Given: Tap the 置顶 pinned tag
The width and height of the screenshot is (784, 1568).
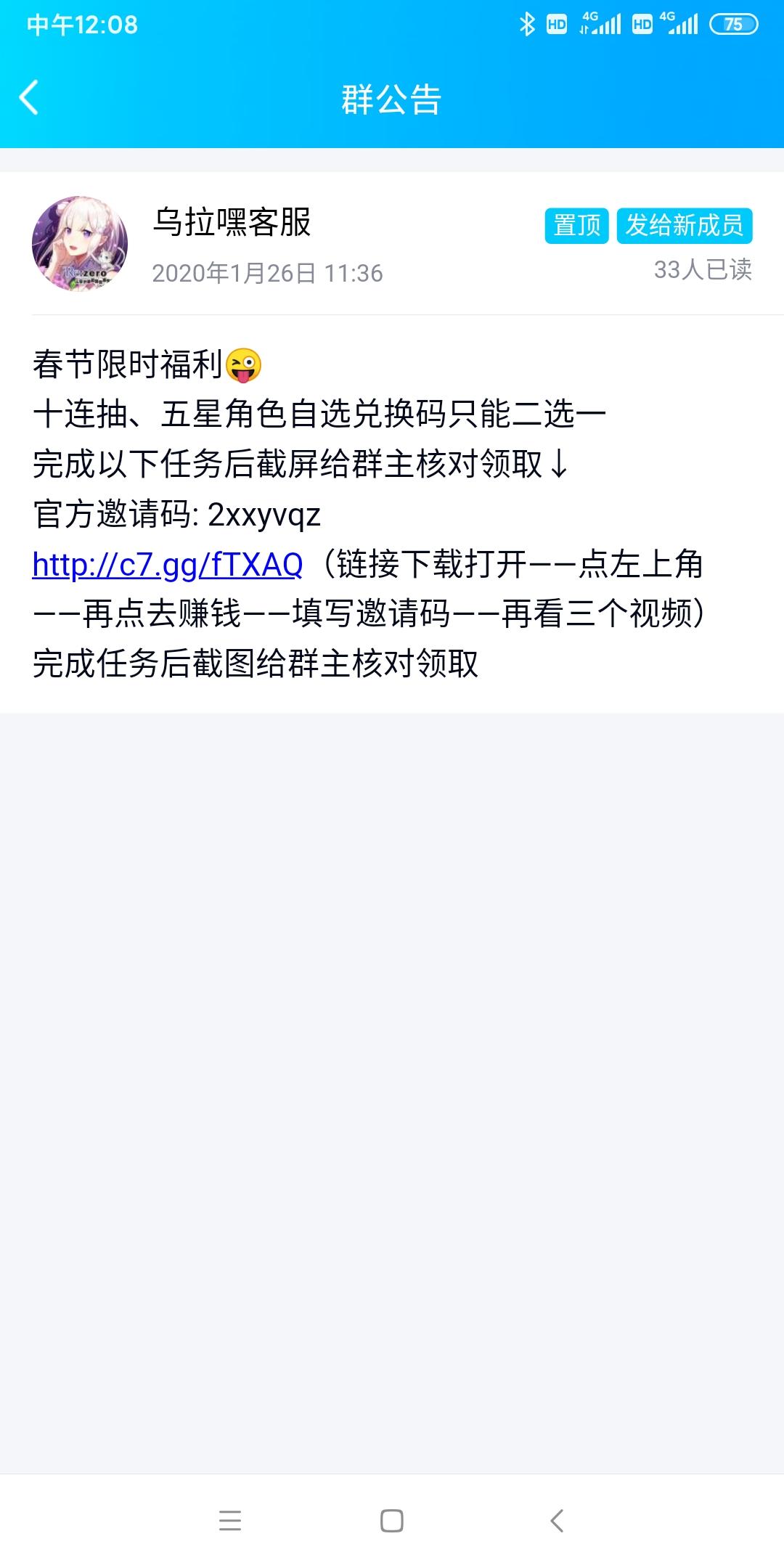Looking at the screenshot, I should (x=577, y=226).
